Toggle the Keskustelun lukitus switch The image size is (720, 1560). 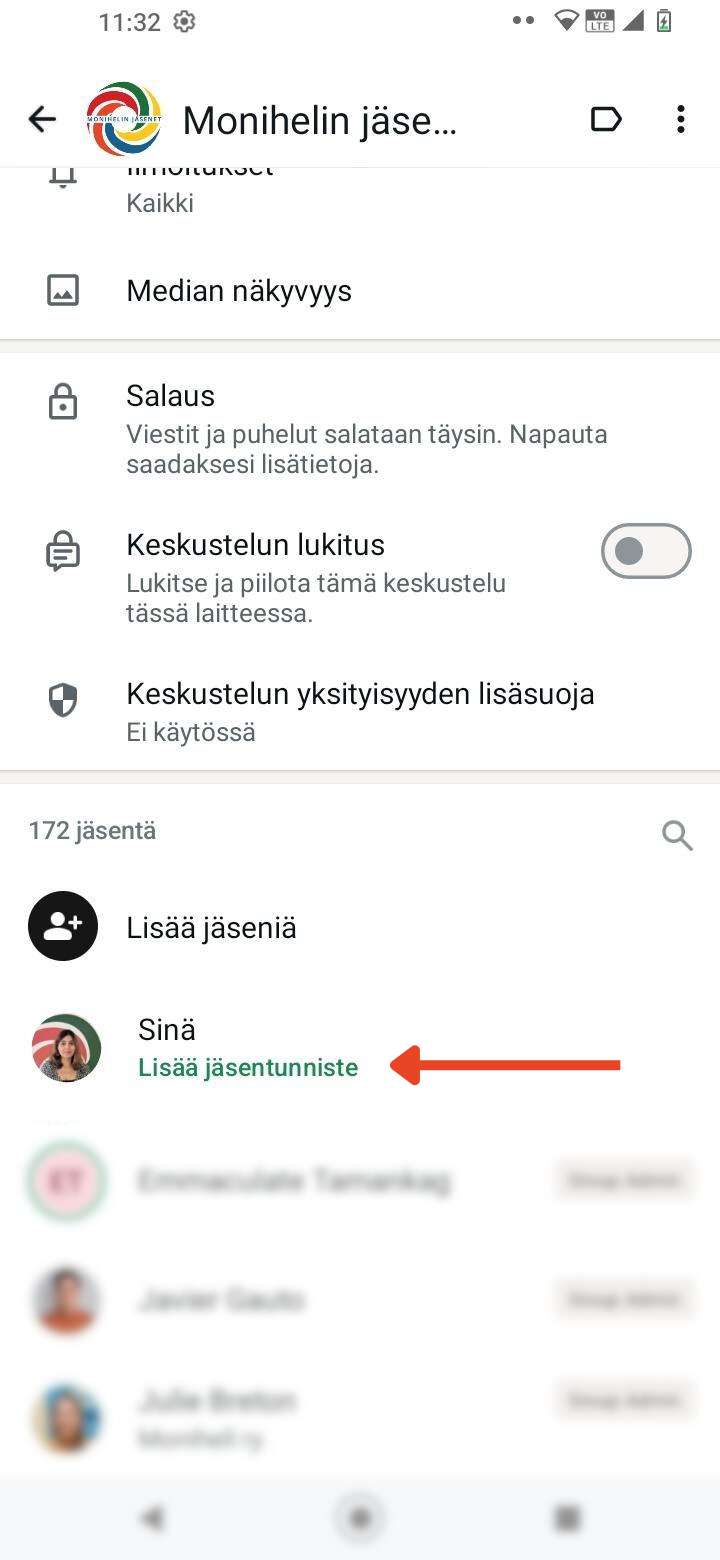(645, 551)
